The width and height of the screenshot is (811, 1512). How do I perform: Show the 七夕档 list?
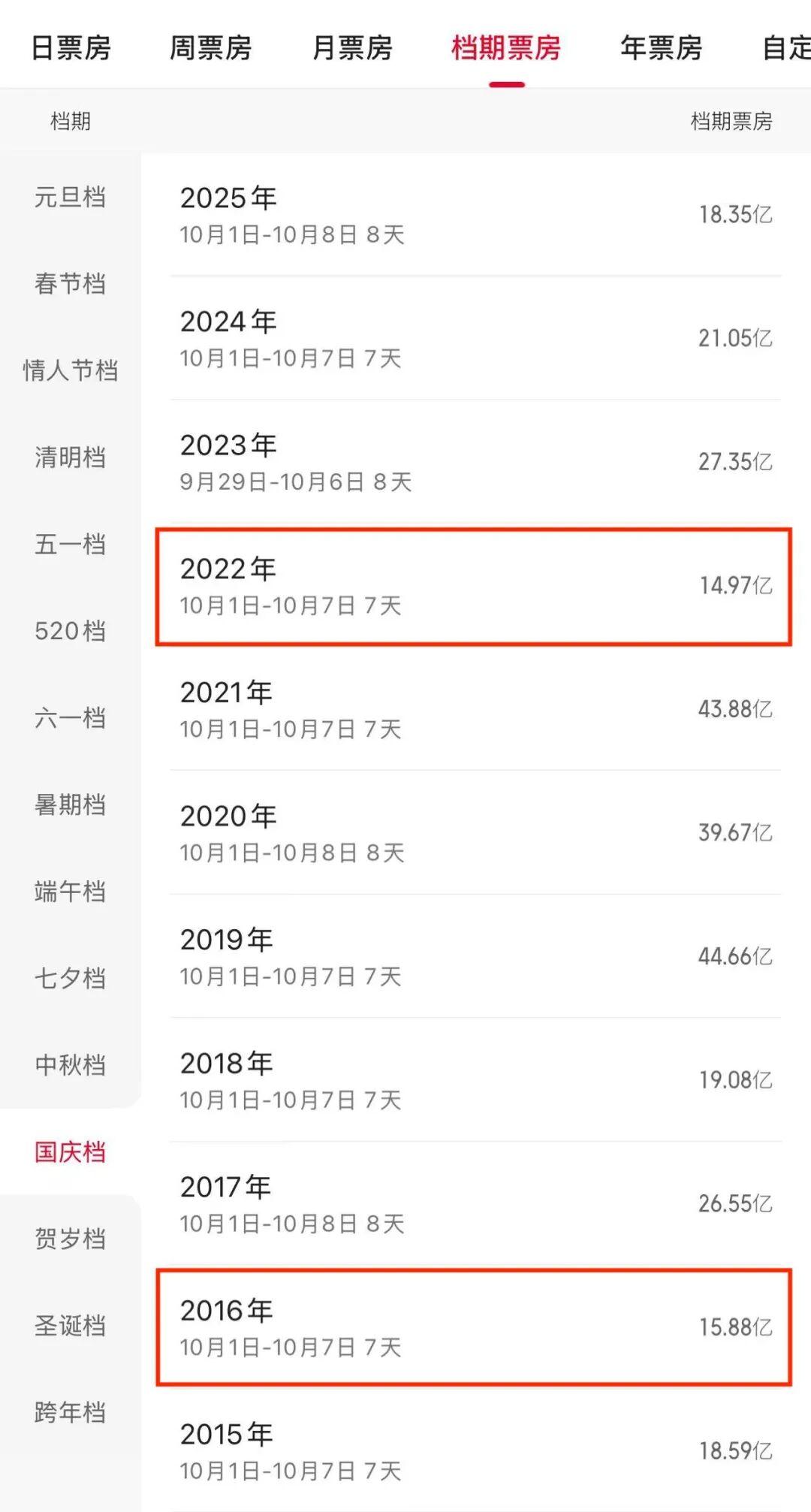[70, 978]
